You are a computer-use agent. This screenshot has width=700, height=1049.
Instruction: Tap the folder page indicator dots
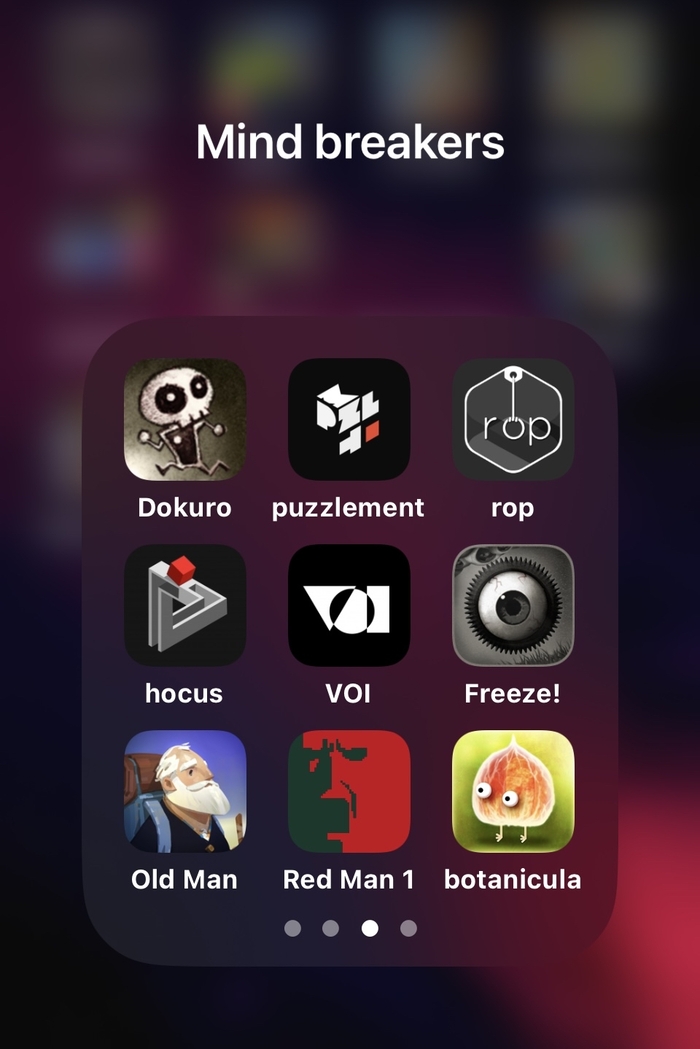click(350, 928)
